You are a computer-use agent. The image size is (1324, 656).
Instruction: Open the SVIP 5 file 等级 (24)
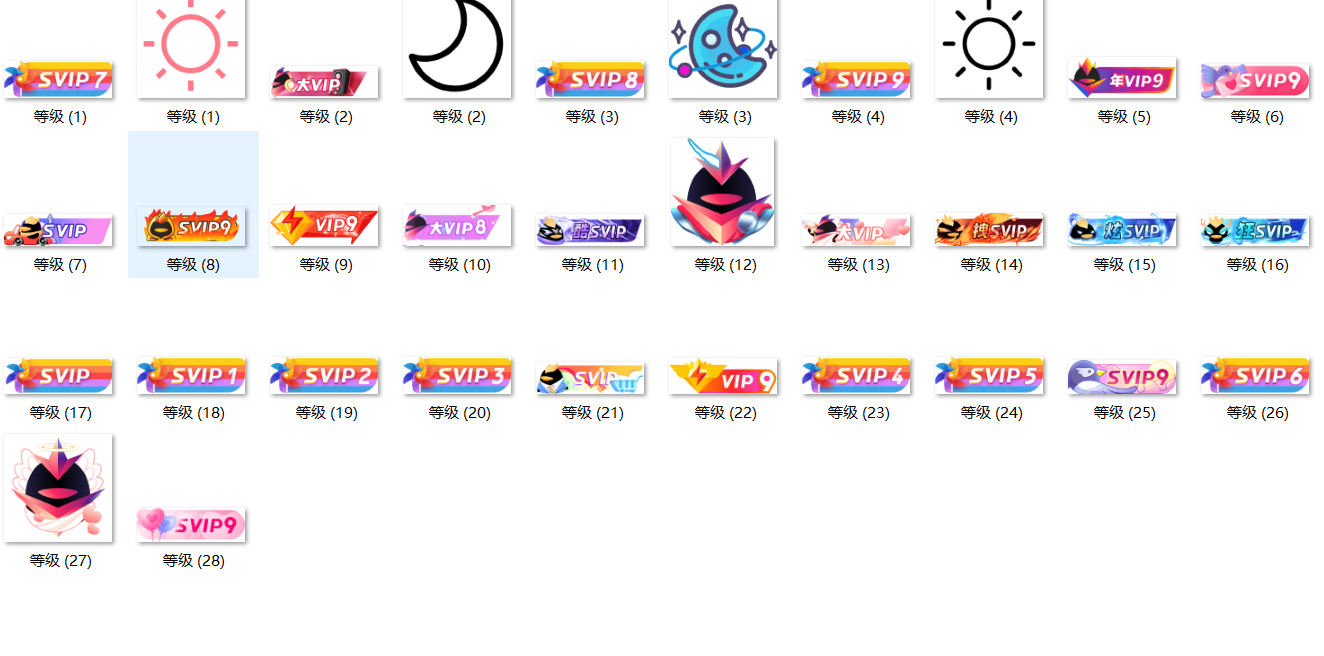pyautogui.click(x=989, y=375)
